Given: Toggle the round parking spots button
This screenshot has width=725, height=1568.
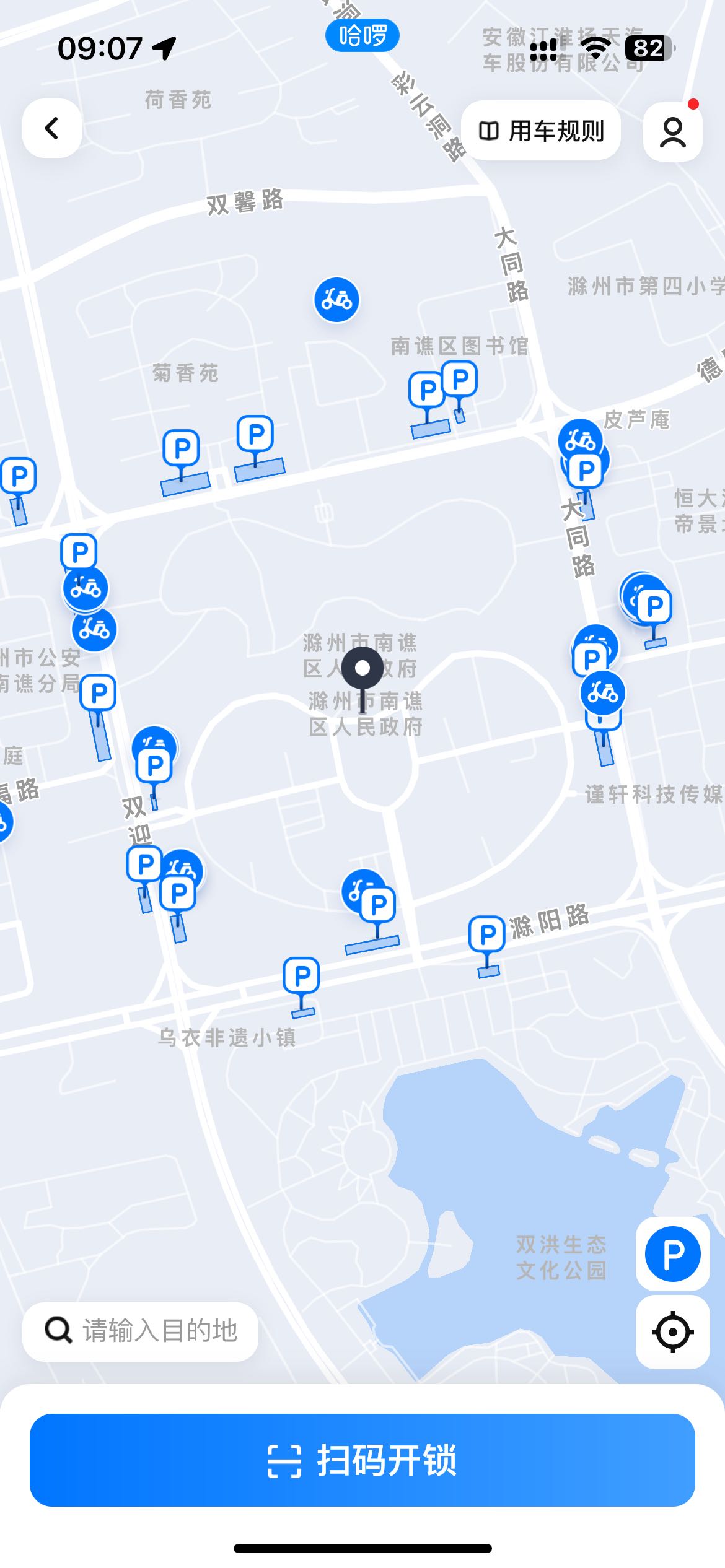Looking at the screenshot, I should (672, 1254).
